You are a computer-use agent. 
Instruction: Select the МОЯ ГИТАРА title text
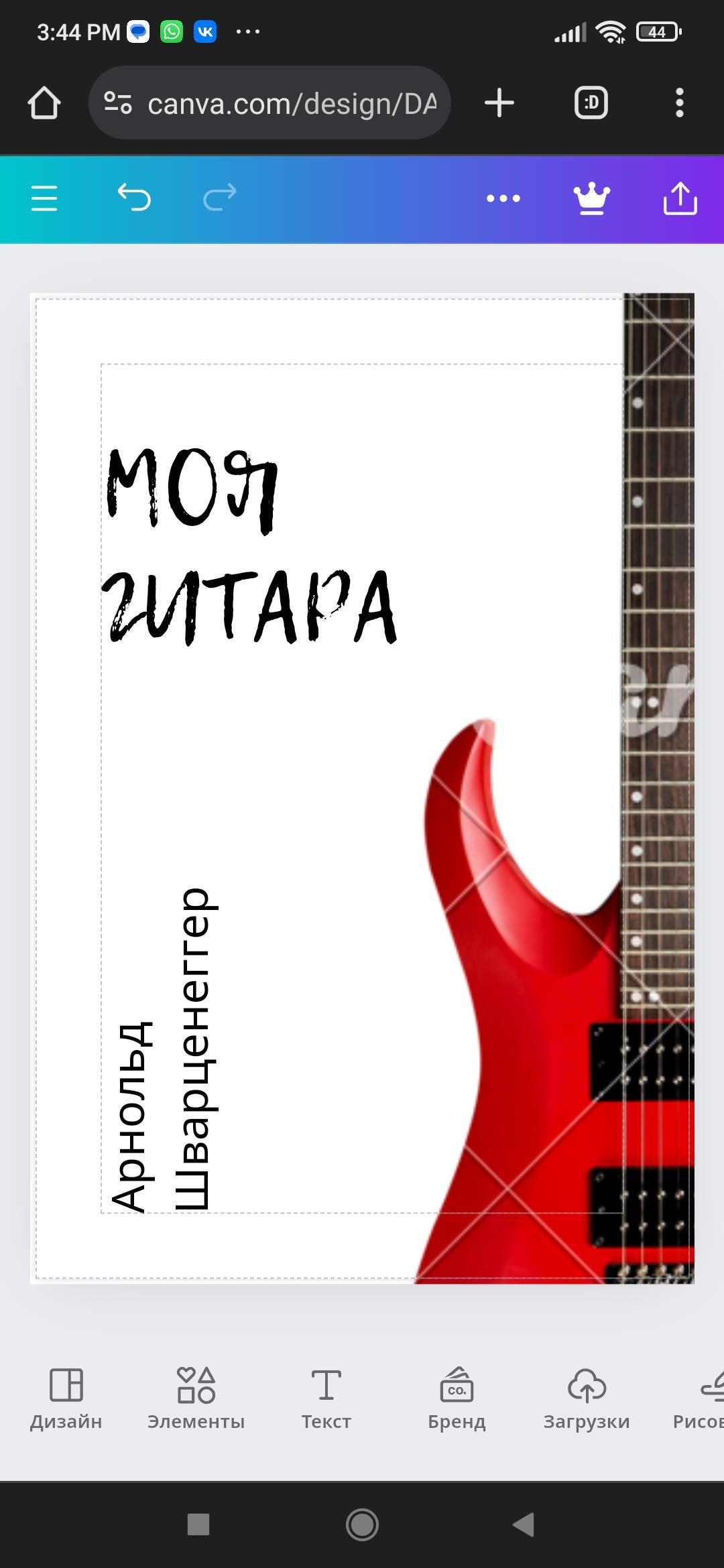pyautogui.click(x=251, y=546)
